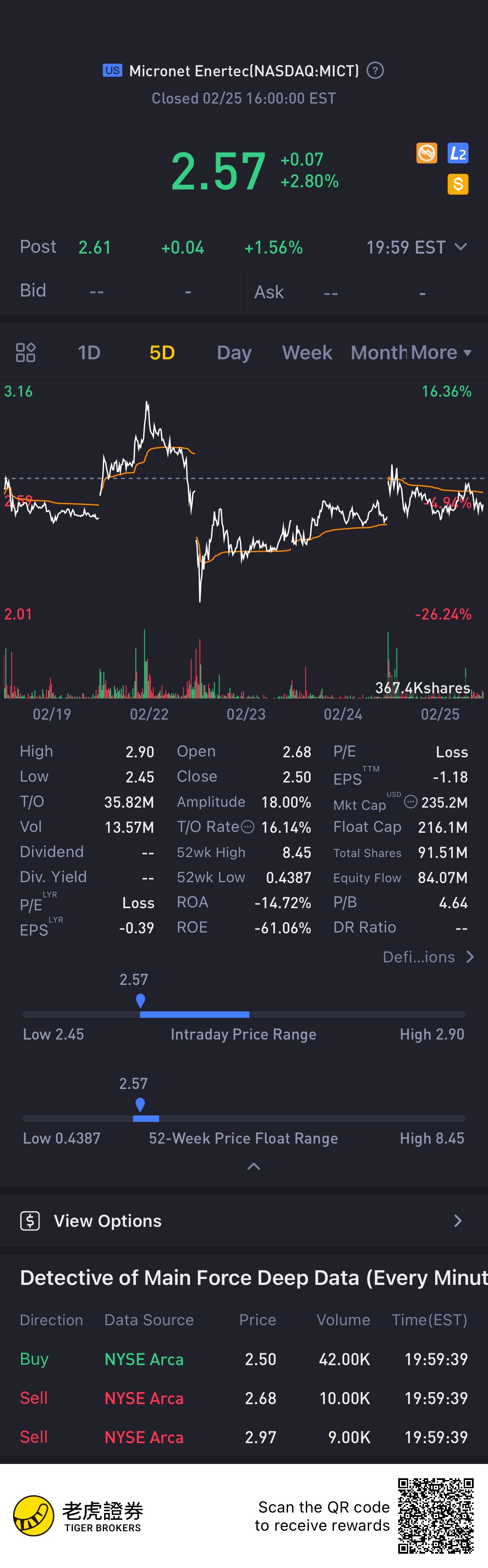This screenshot has width=488, height=1568.
Task: Switch chart to Week view
Action: click(x=307, y=352)
